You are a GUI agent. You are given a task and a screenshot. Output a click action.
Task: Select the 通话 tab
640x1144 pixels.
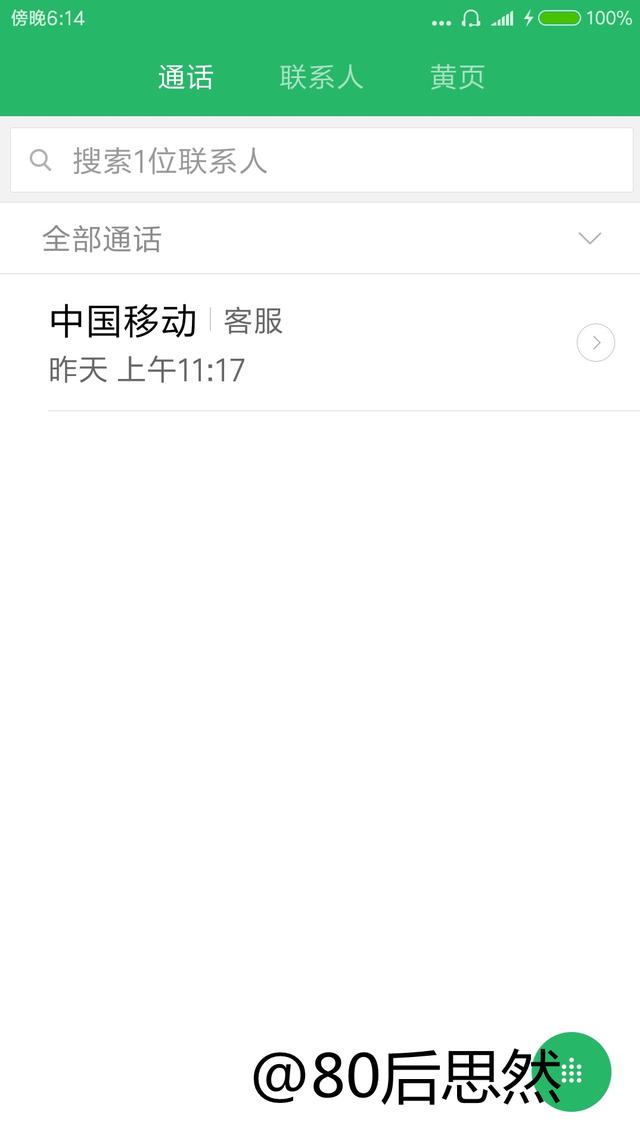click(x=185, y=77)
